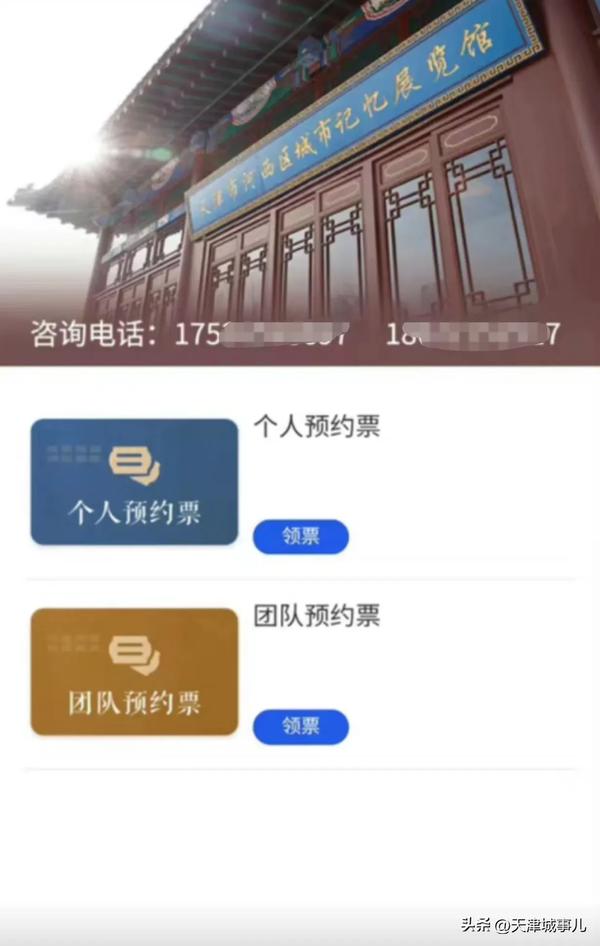The height and width of the screenshot is (946, 600).
Task: Open the blue 个人预约票 card
Action: [134, 482]
